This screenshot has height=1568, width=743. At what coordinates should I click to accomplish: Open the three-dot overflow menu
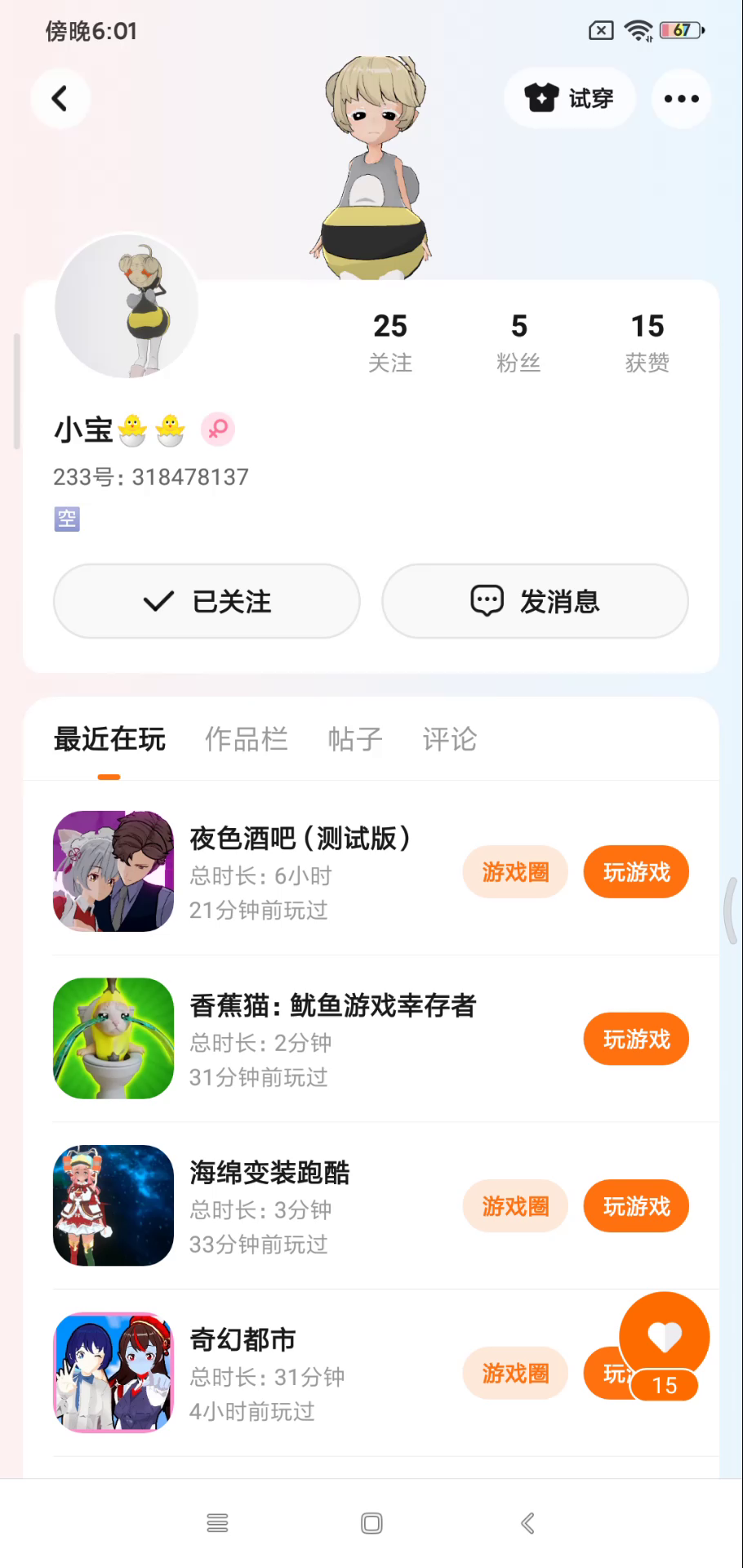(x=681, y=99)
